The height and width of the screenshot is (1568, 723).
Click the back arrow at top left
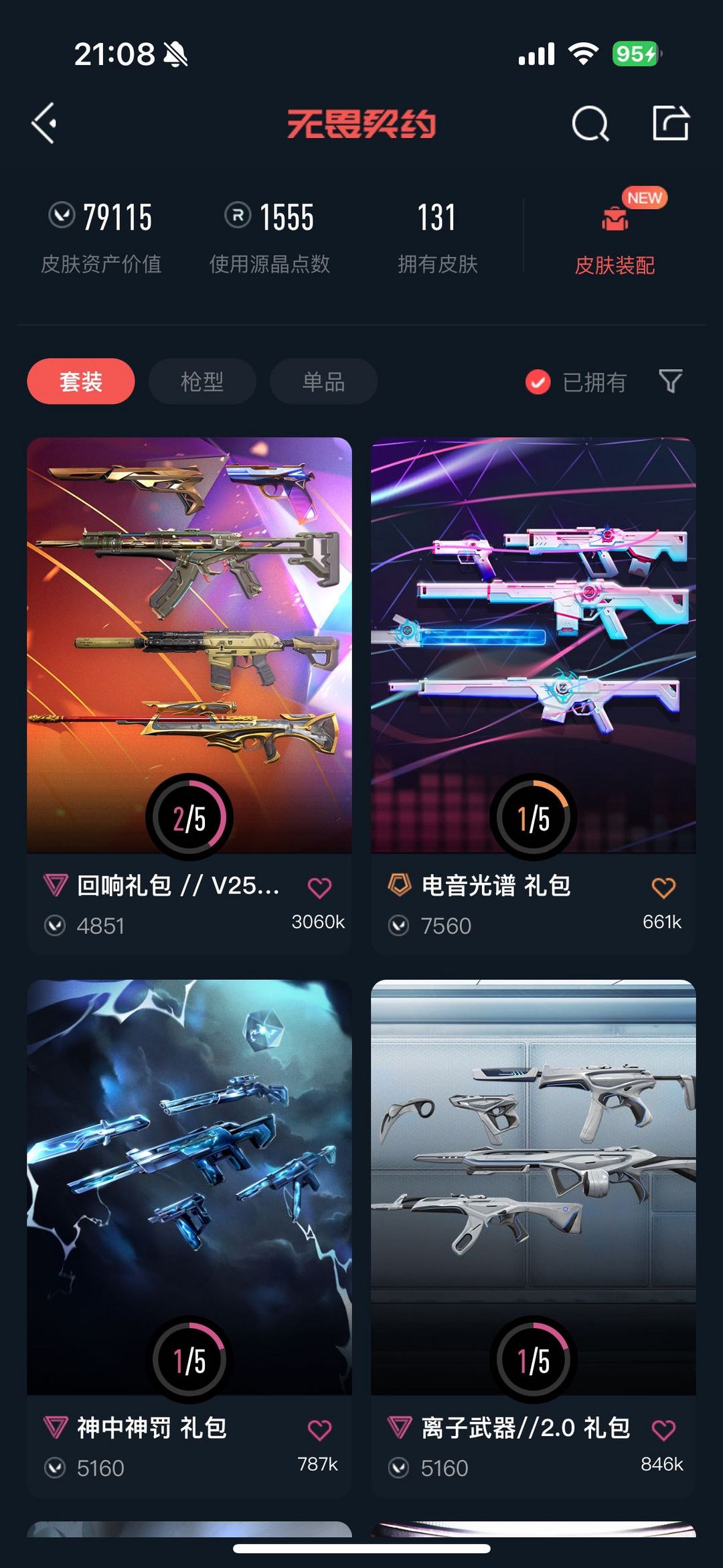click(44, 123)
